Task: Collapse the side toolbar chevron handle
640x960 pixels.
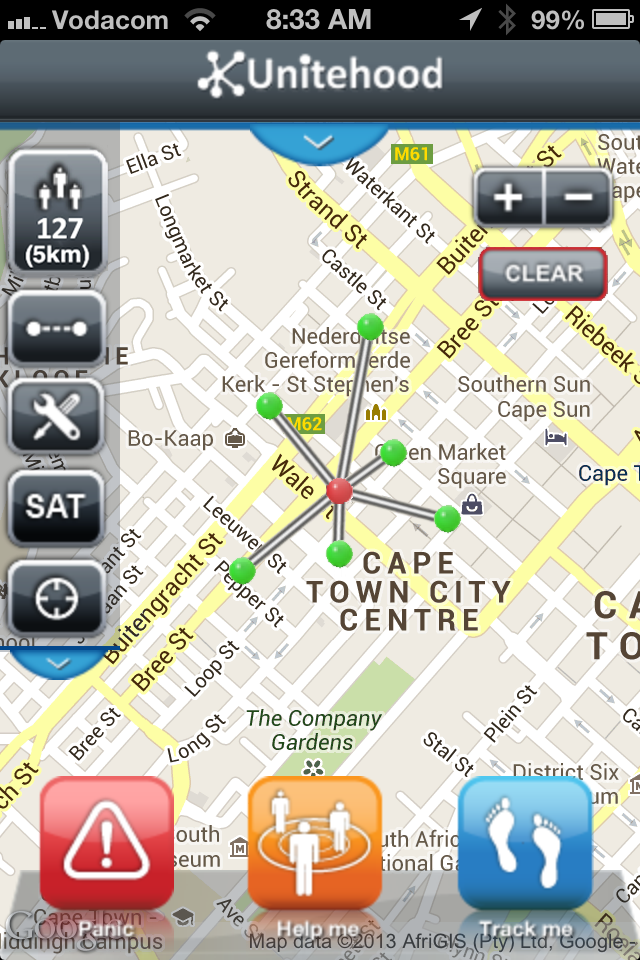Action: tap(57, 663)
